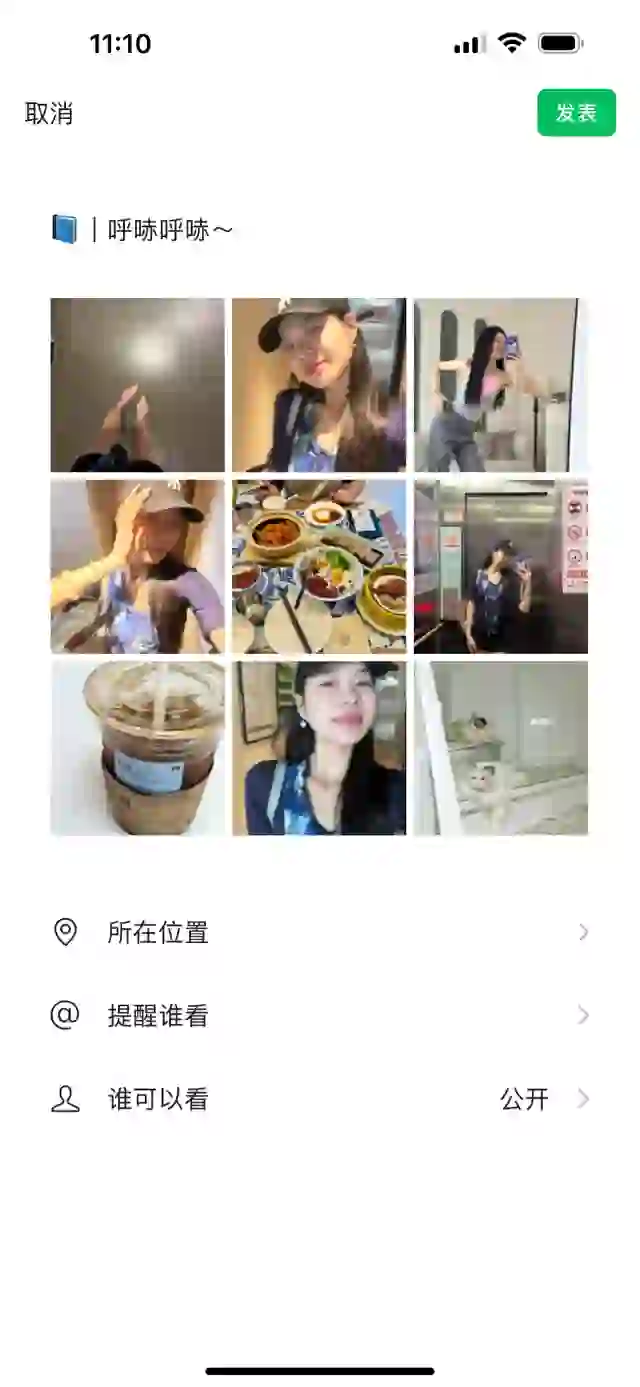Open 提醒谁看 to mention friends
Viewport: 640px width, 1387px height.
click(x=320, y=1016)
